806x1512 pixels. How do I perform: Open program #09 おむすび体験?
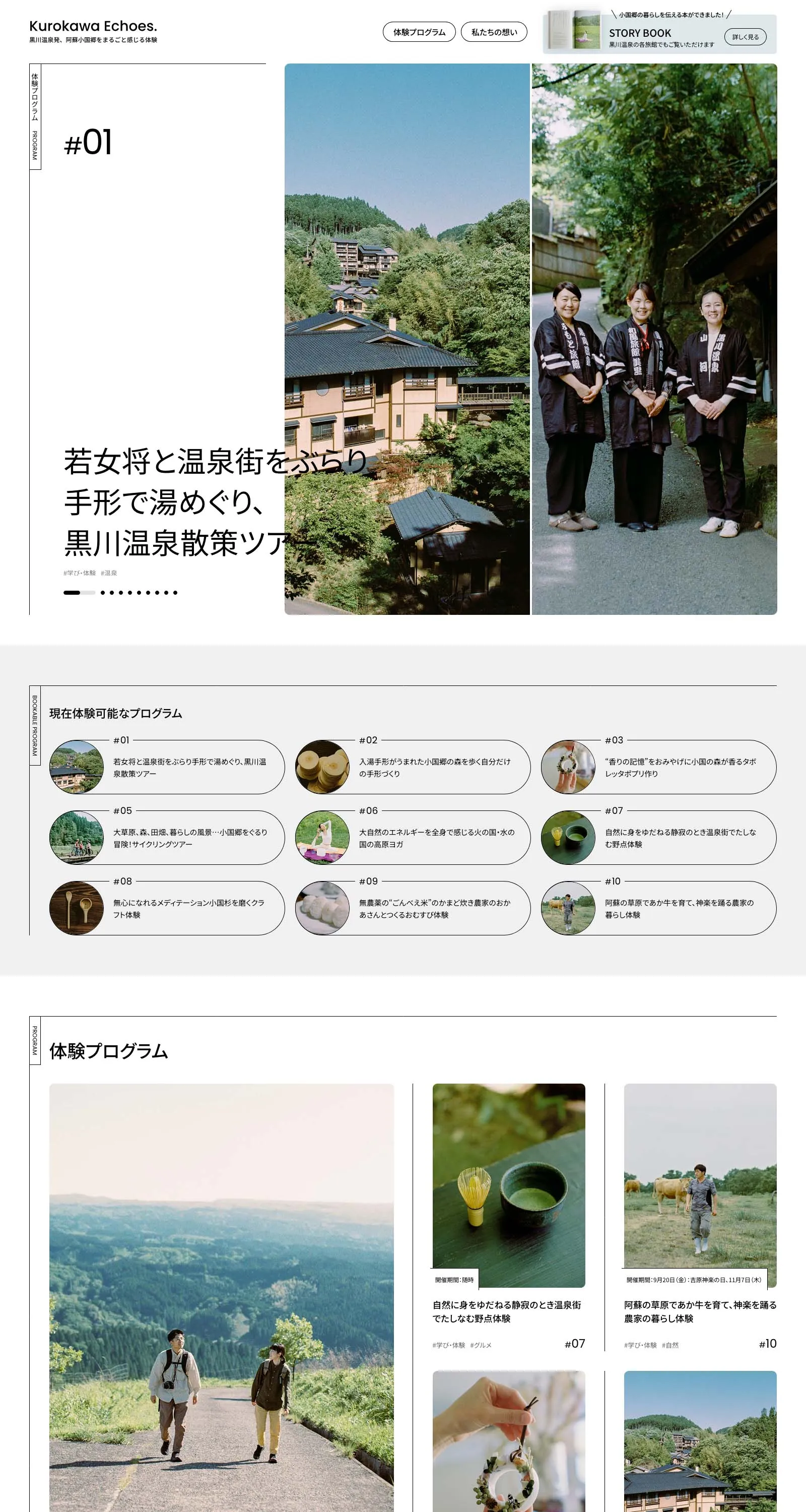pos(413,908)
